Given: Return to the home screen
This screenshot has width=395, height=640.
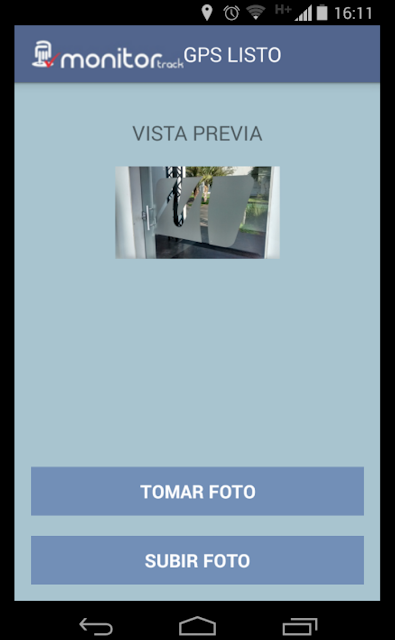Looking at the screenshot, I should [198, 626].
